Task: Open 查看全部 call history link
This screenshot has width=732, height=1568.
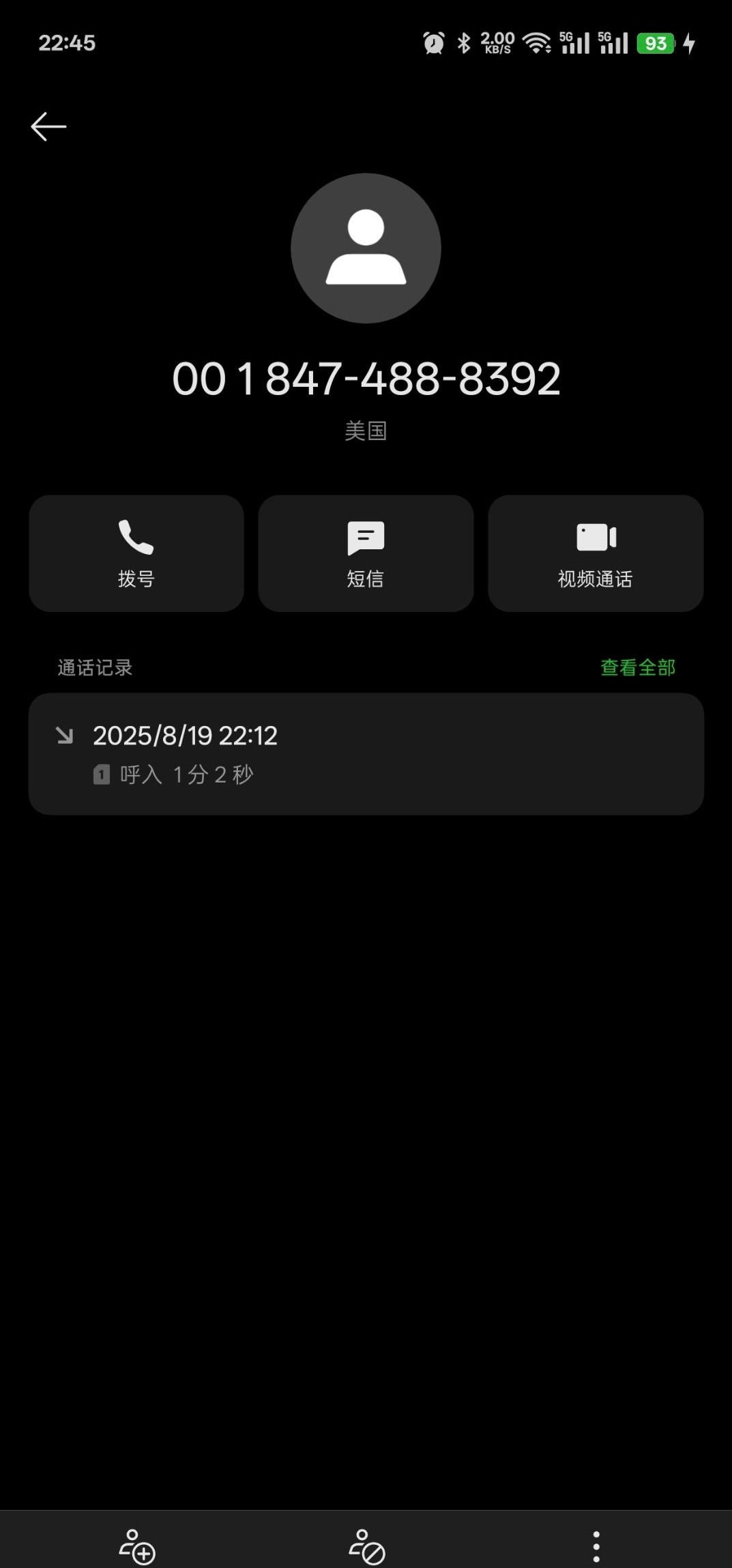Action: (x=638, y=667)
